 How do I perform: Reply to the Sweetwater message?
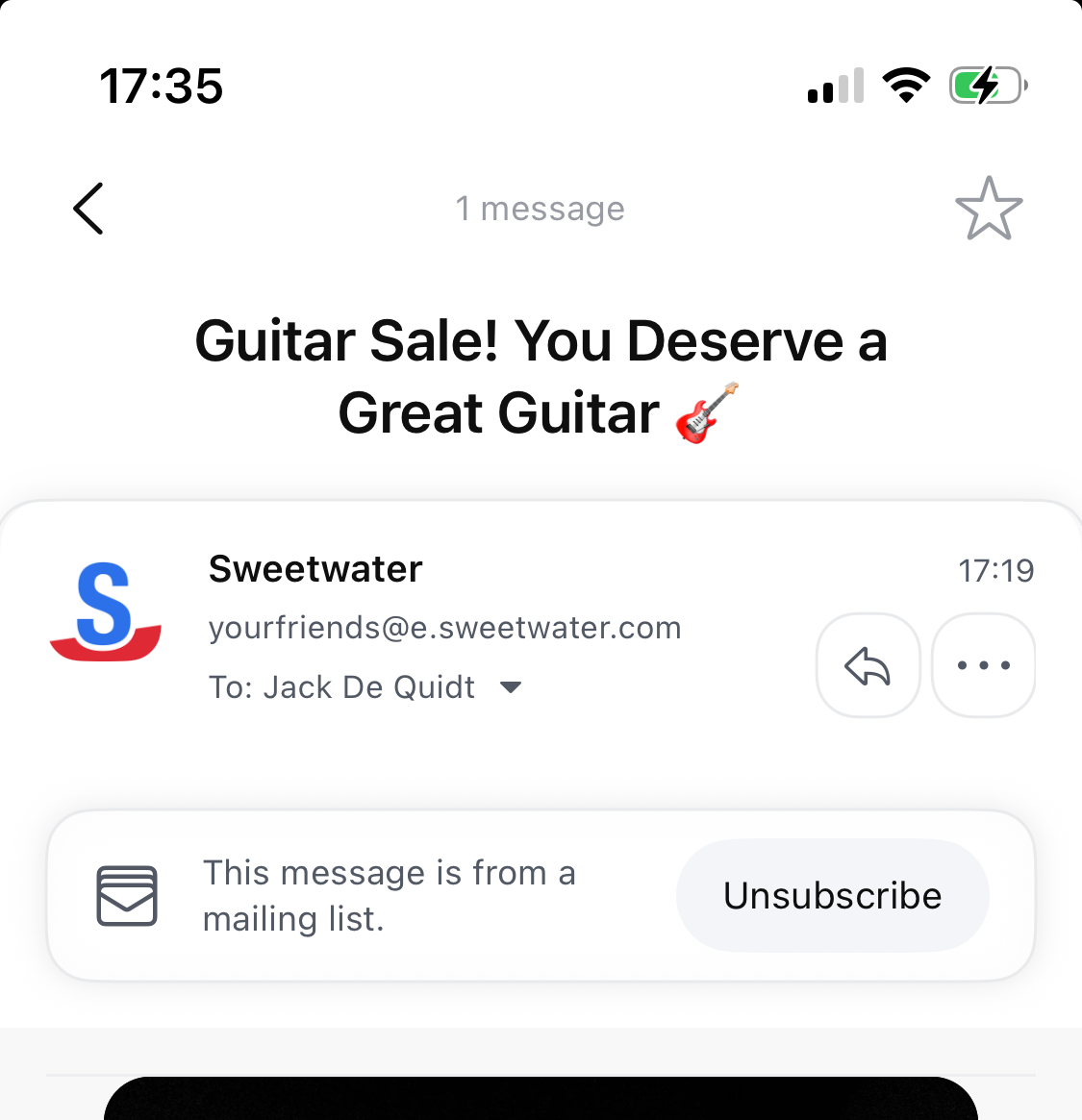[868, 665]
